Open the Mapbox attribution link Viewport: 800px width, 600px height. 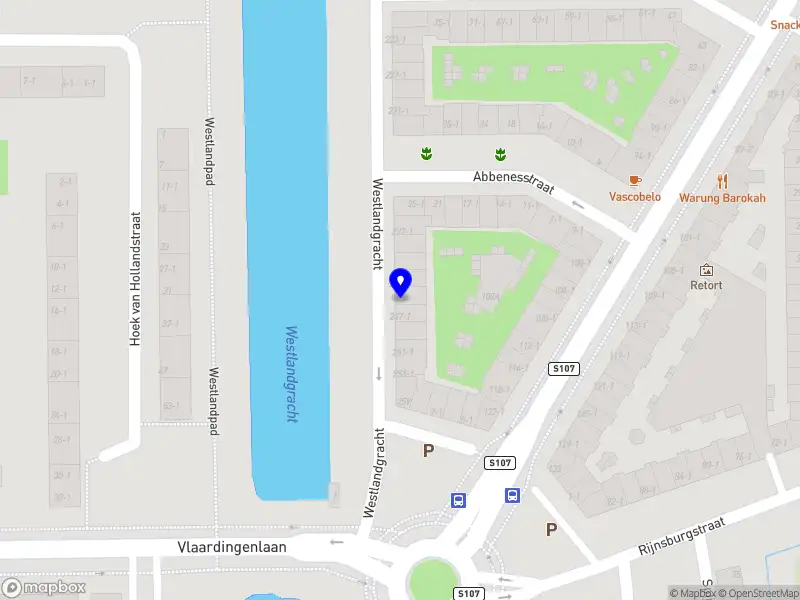coord(695,593)
